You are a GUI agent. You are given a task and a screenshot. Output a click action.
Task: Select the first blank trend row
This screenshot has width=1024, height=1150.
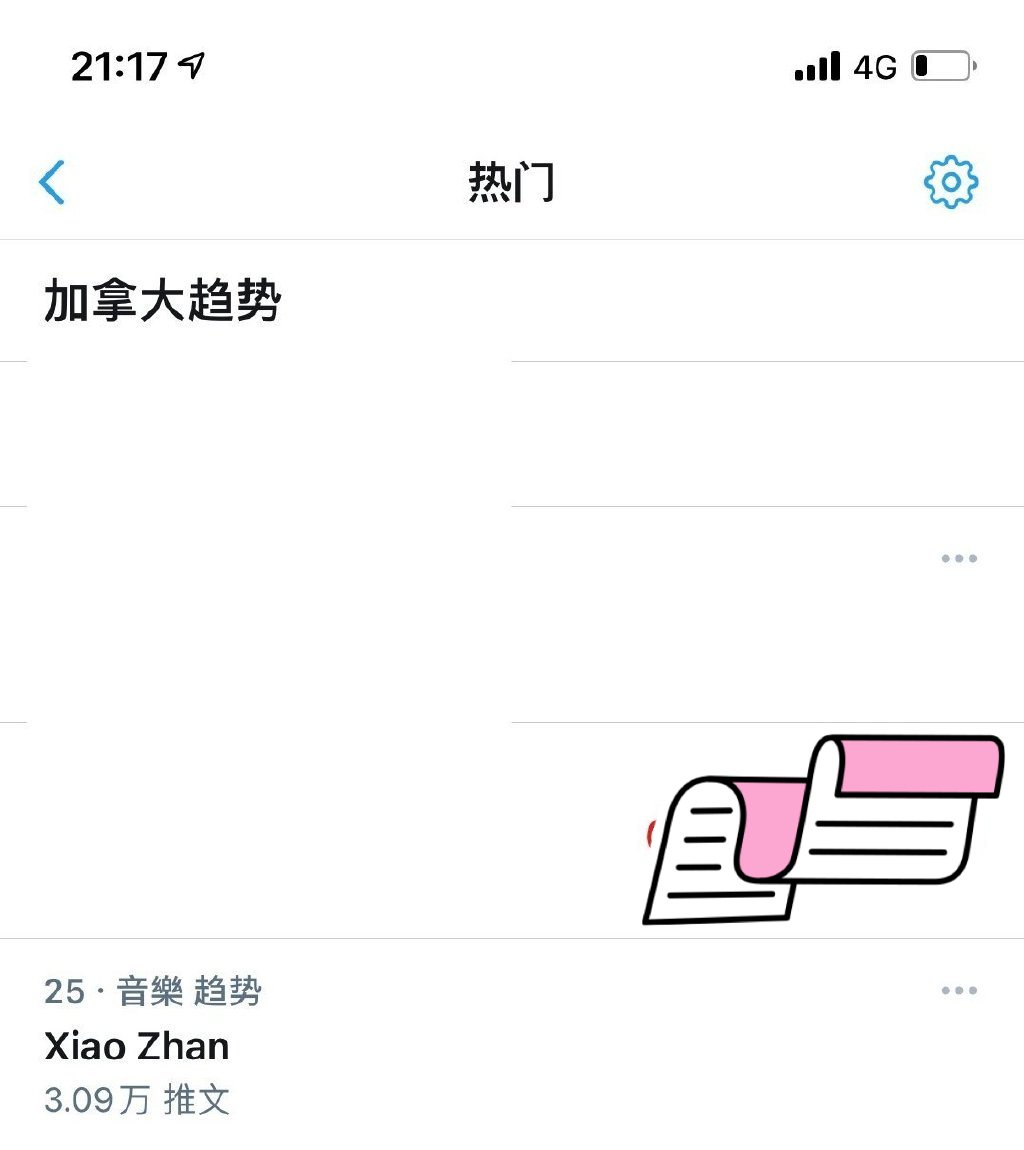[x=500, y=430]
